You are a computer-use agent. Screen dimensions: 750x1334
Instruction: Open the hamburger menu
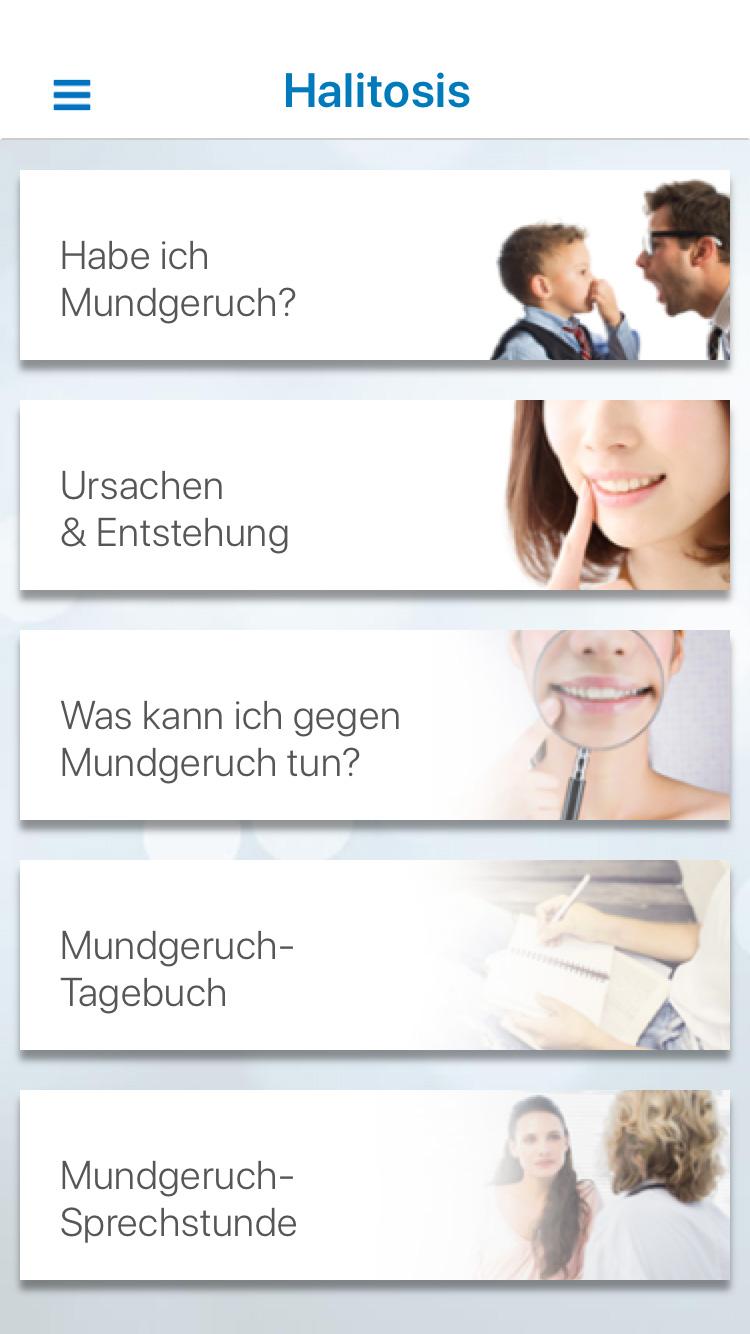[72, 95]
